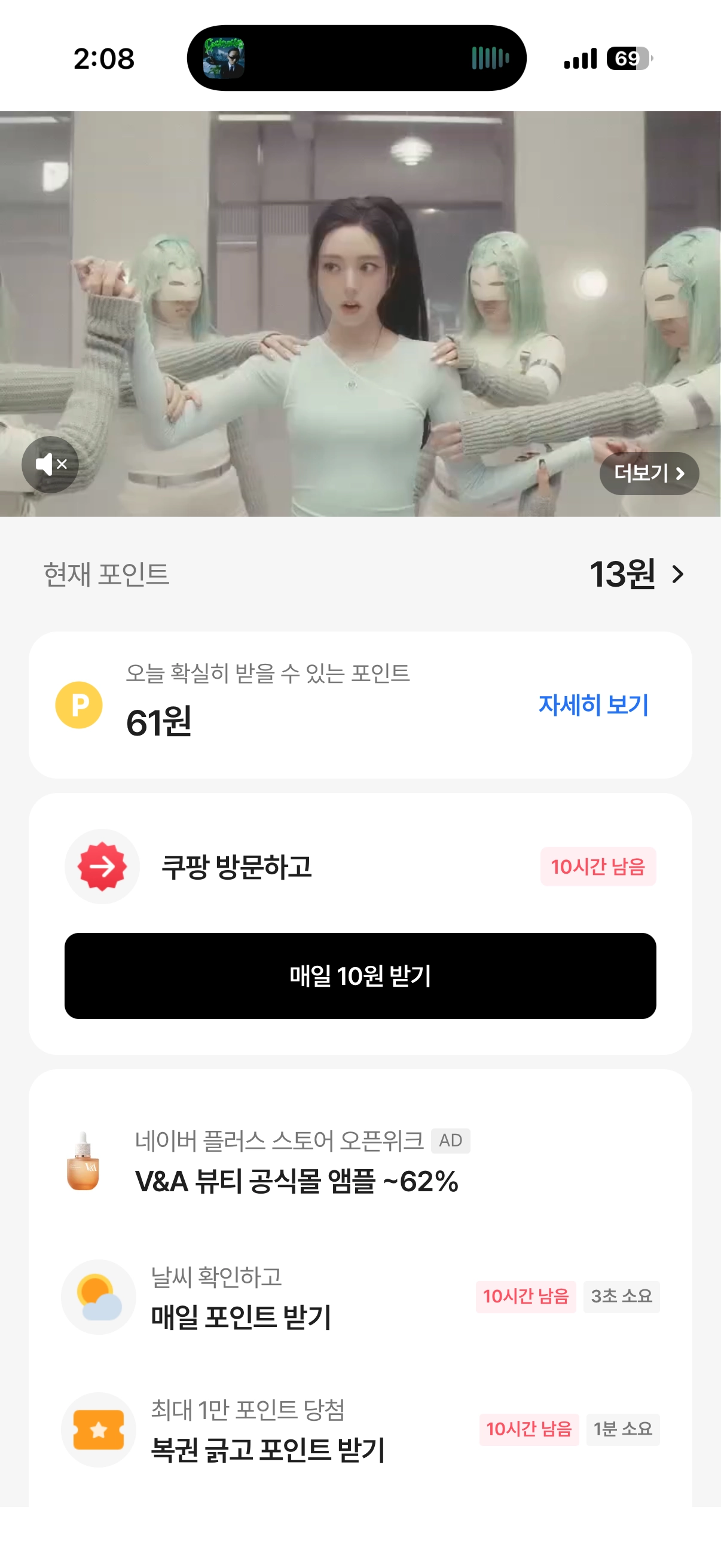The image size is (721, 1568).
Task: Open current points balance of 13원
Action: tap(637, 574)
